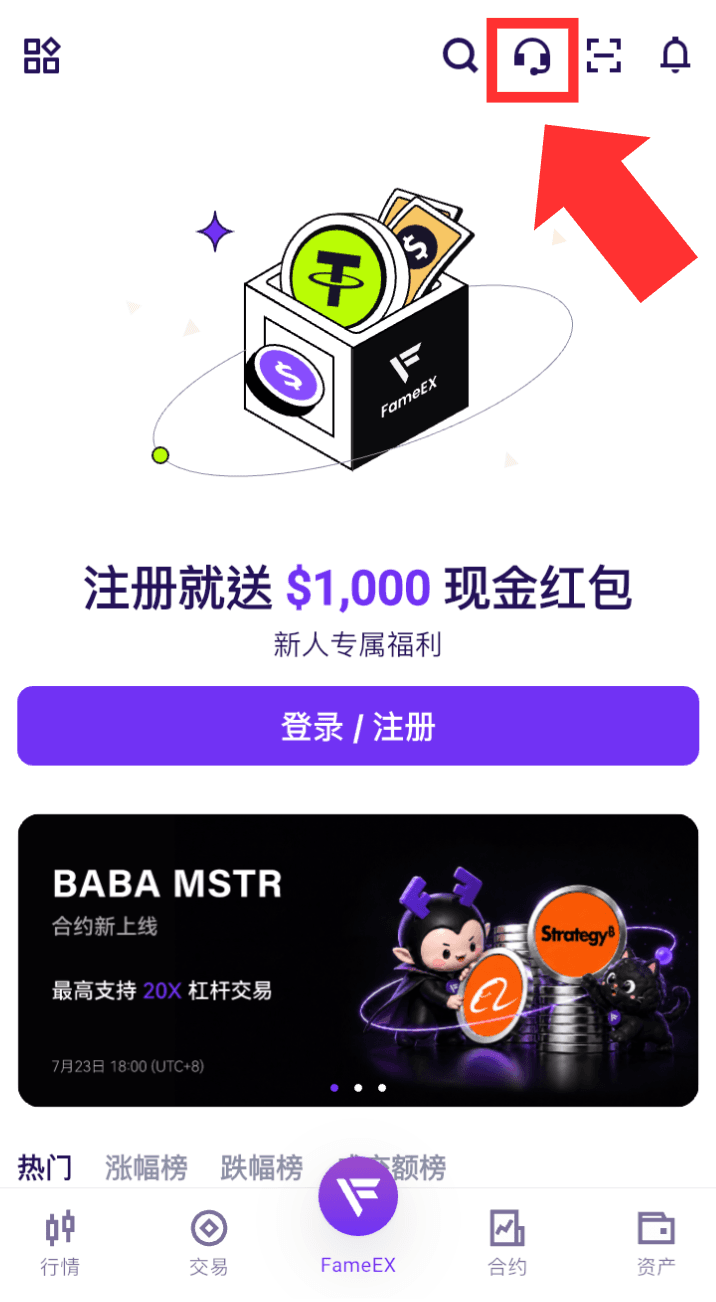Image resolution: width=716 pixels, height=1302 pixels.
Task: Open the notifications bell
Action: 676,56
